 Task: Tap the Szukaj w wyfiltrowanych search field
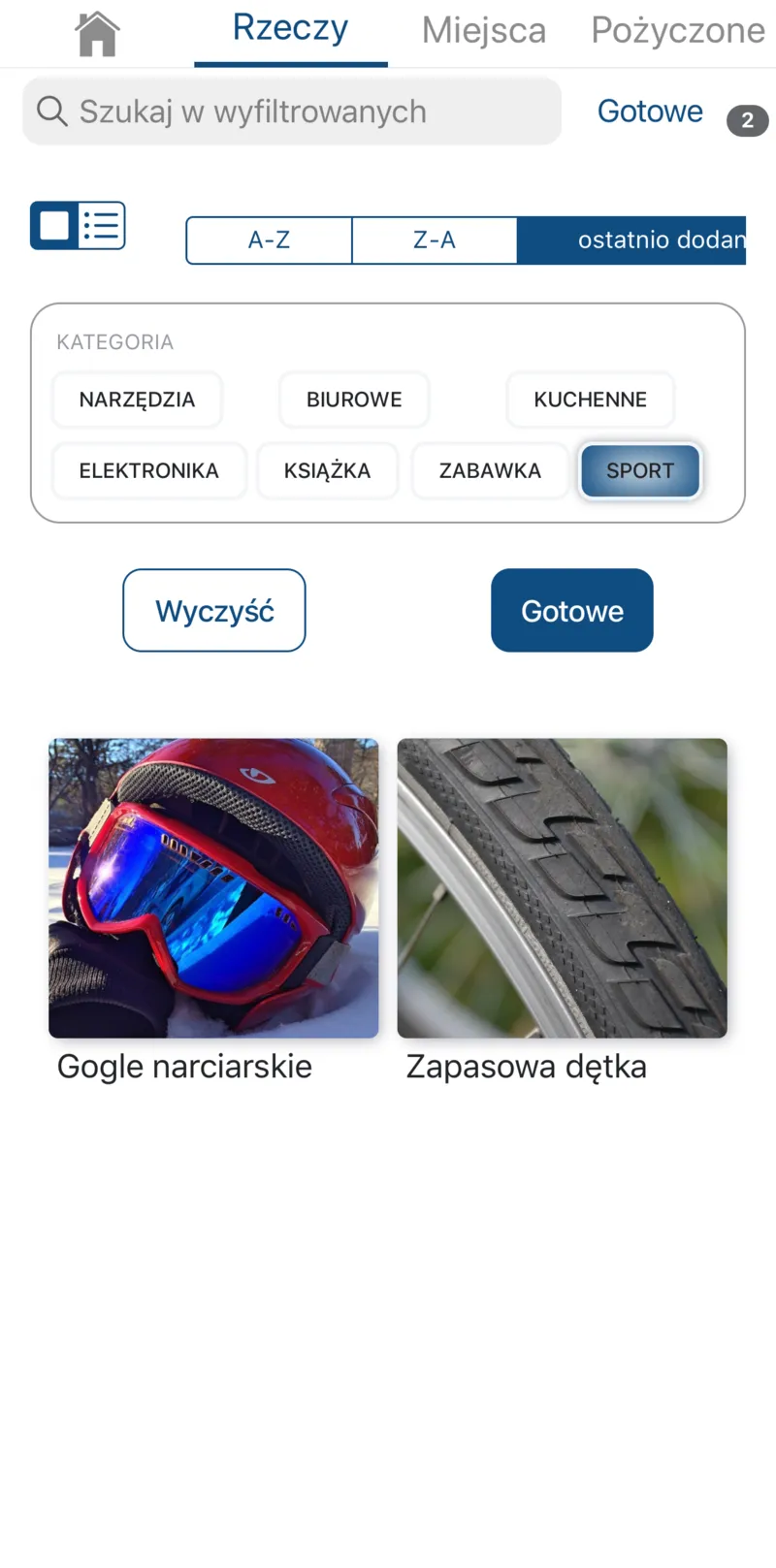291,112
